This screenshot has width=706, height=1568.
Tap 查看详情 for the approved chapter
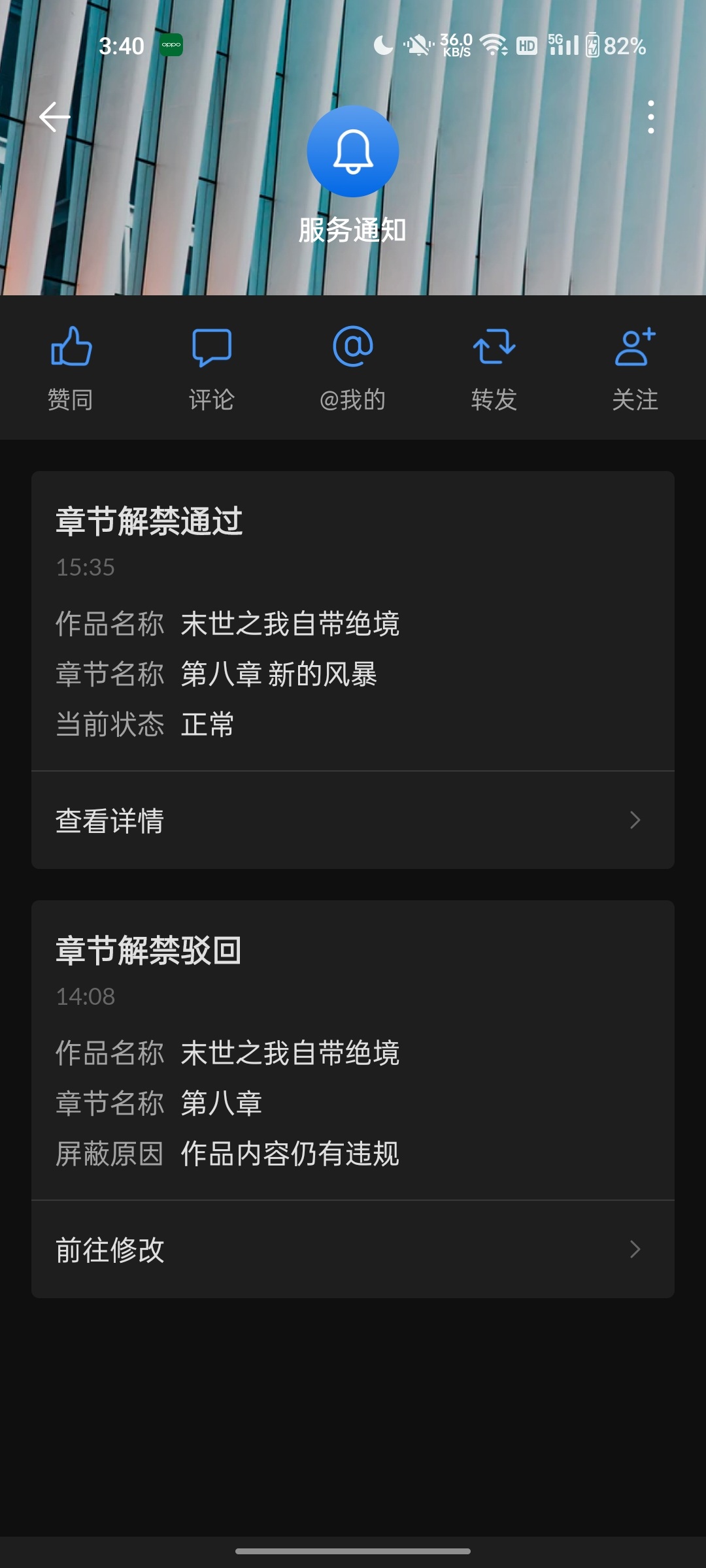point(353,821)
